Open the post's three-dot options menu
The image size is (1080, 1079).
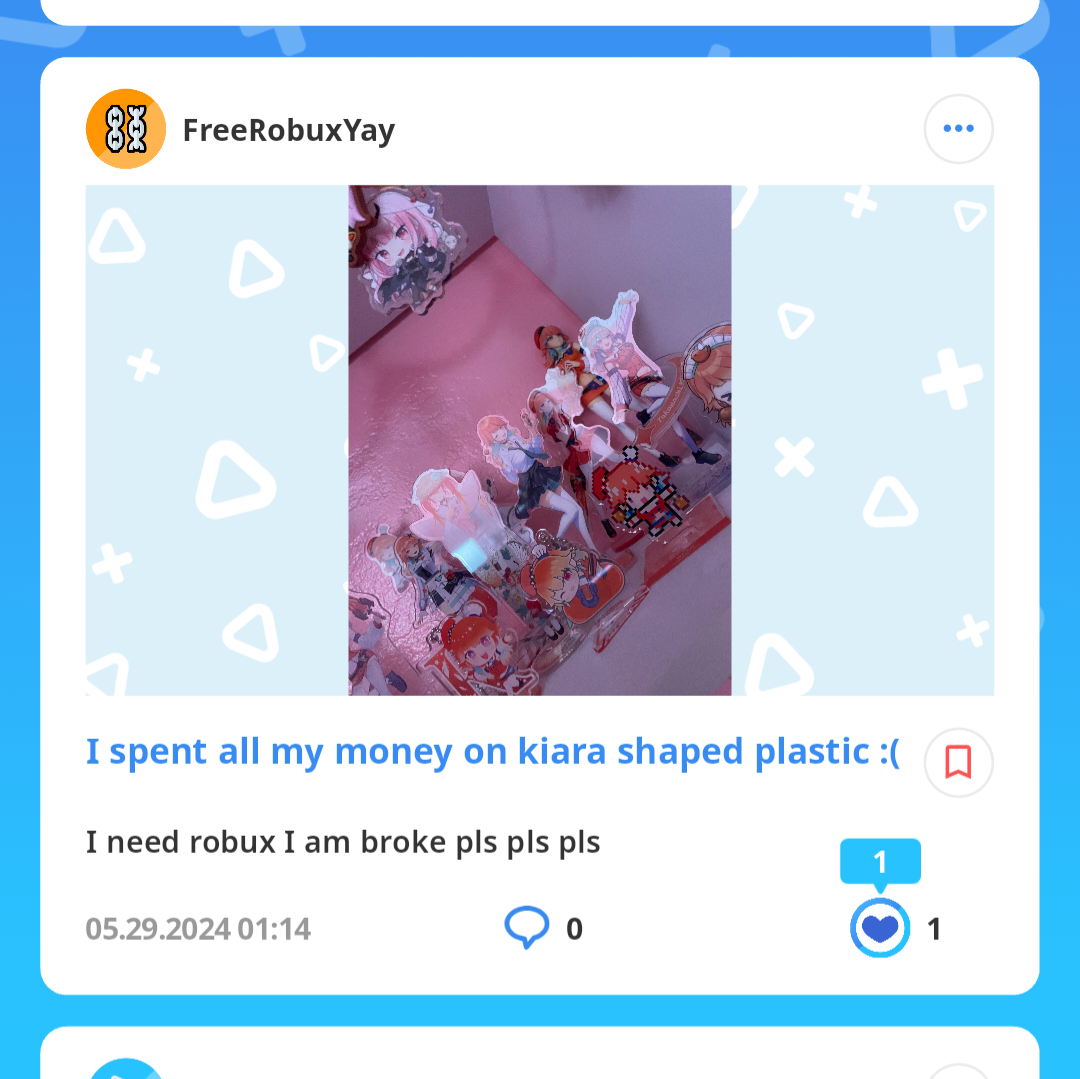[x=958, y=129]
